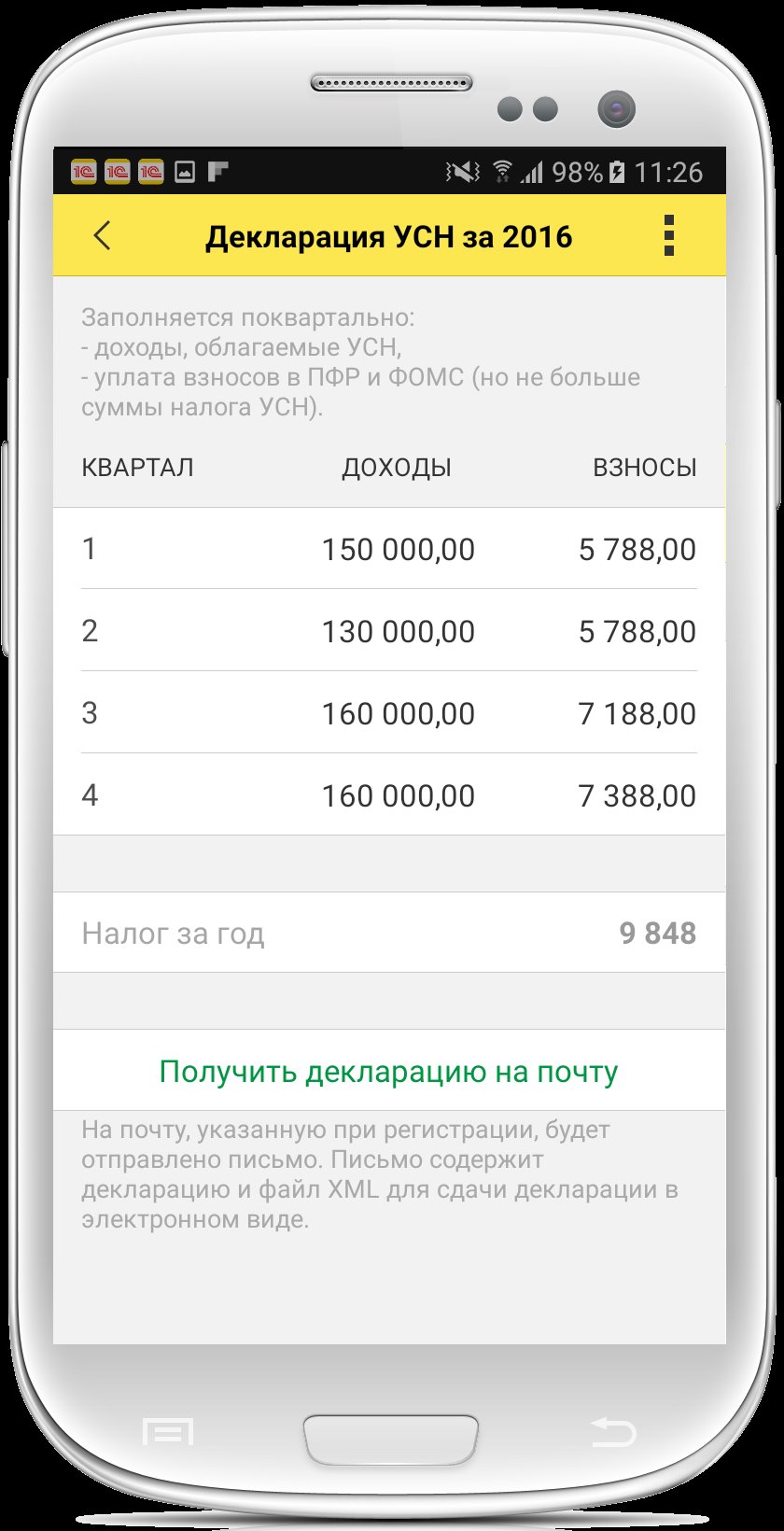Screen dimensions: 784x1531
Task: Tap Получить декларацию на почту
Action: click(388, 1071)
